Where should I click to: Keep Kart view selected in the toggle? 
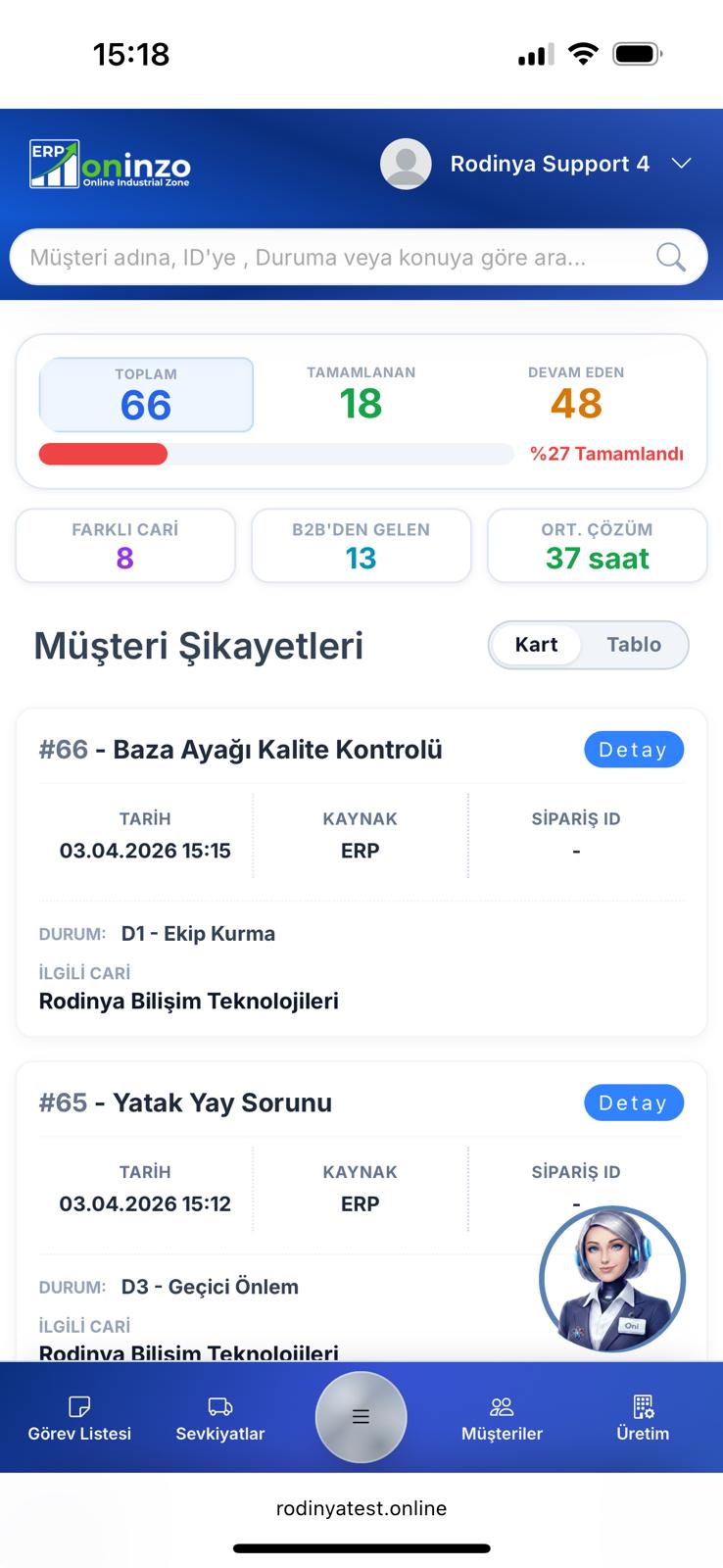[535, 645]
